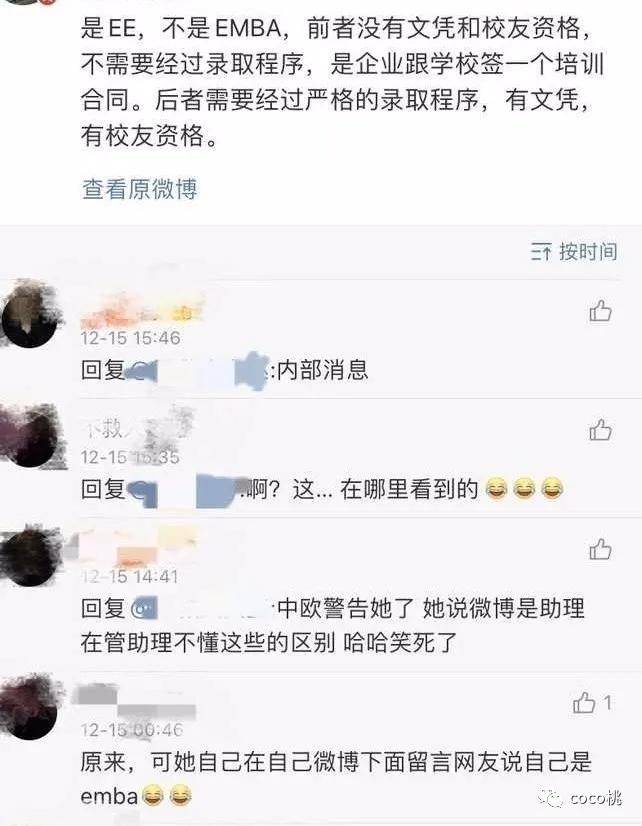Screen dimensions: 642x826
Task: Like the comment asking 在哪里看到的
Action: (600, 430)
